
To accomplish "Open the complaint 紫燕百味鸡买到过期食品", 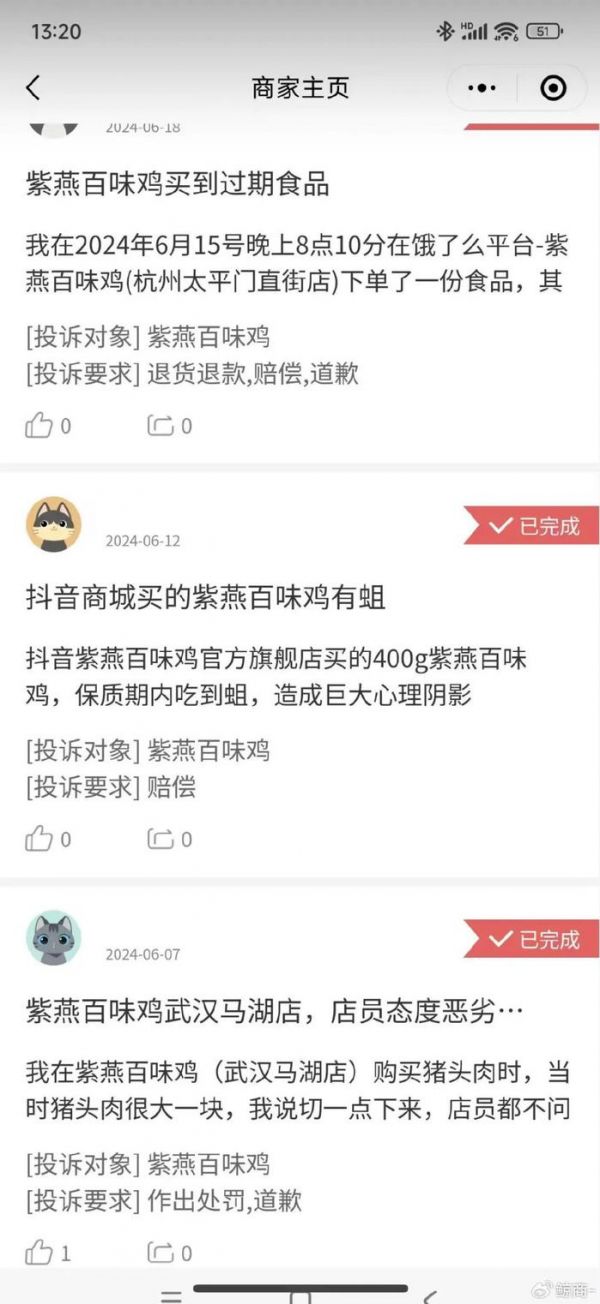I will (177, 184).
